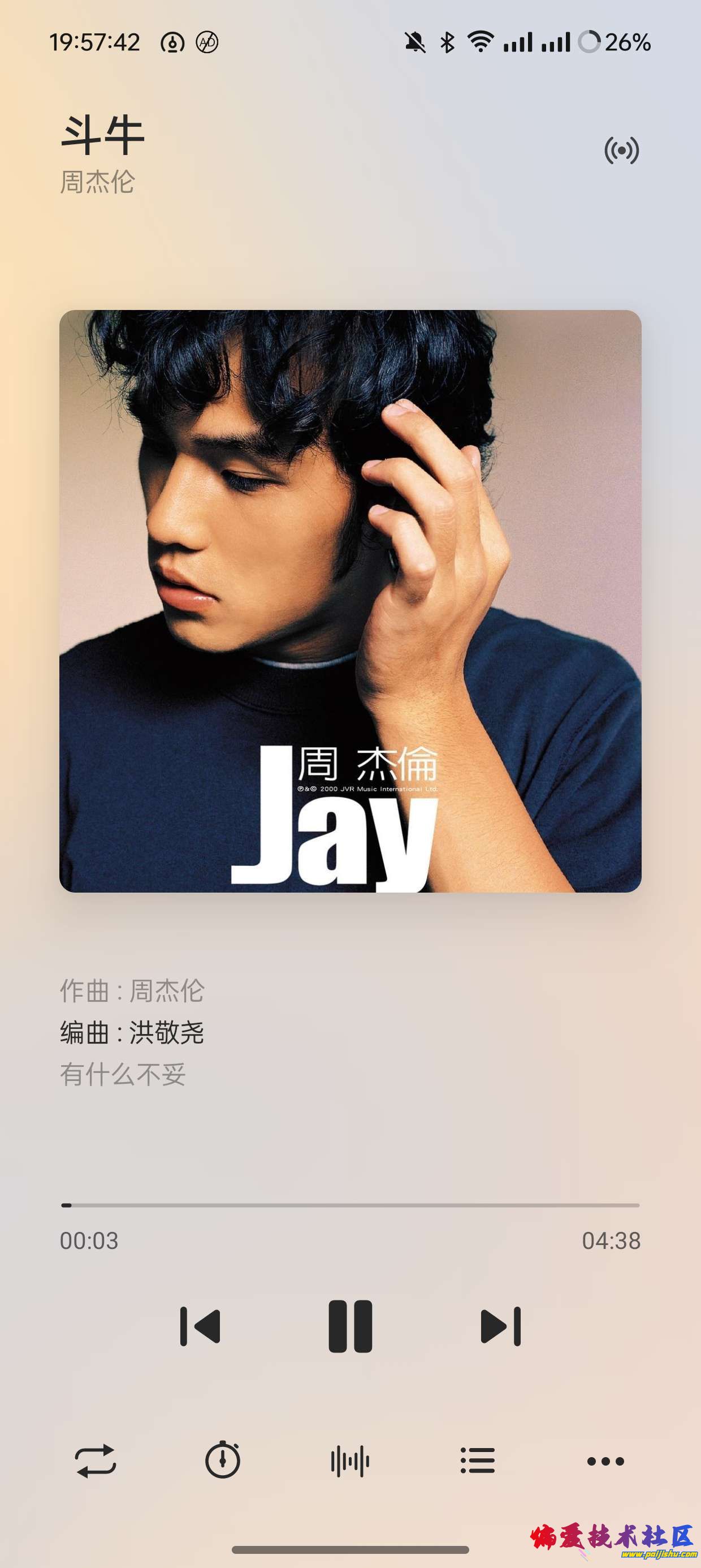Open the three-dot more options menu

(605, 1461)
